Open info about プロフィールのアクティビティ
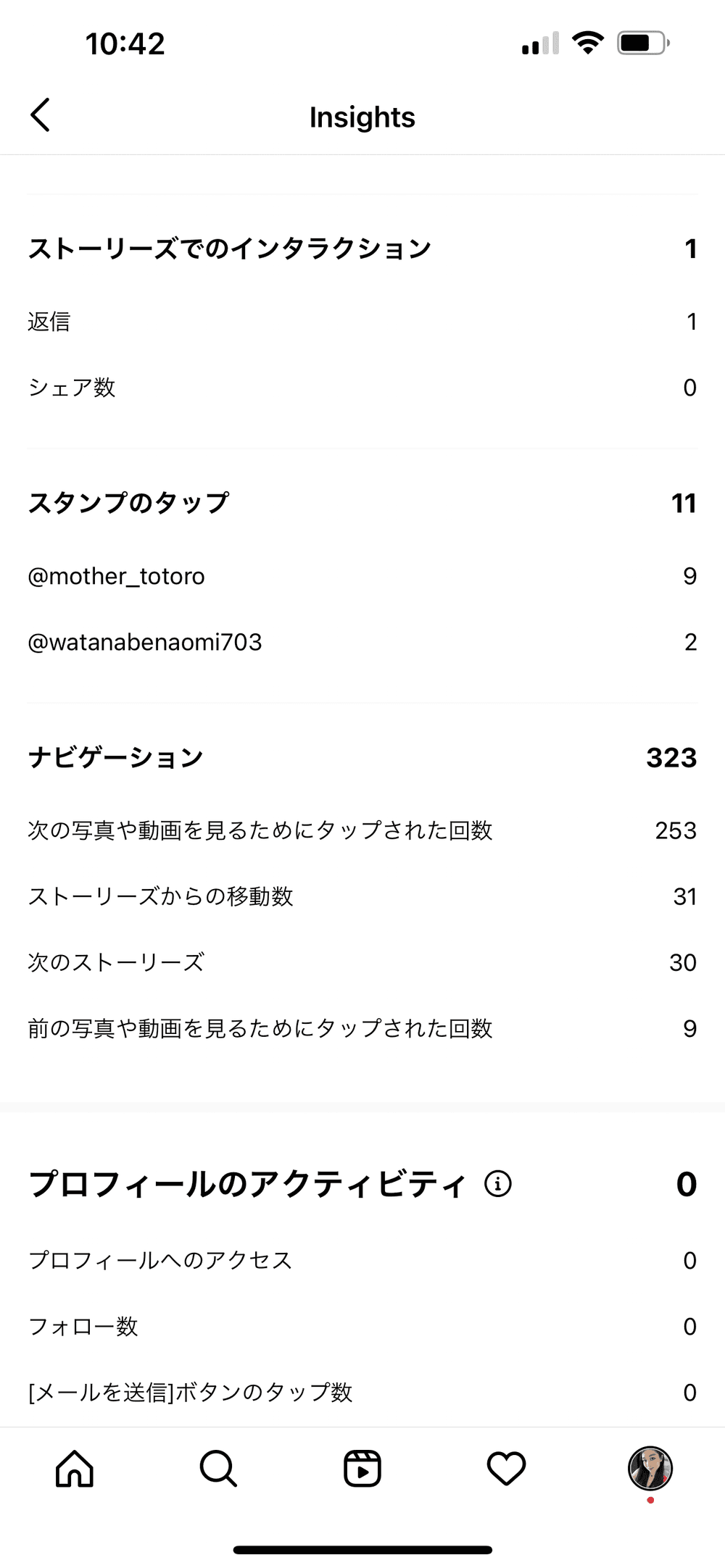 (498, 1183)
